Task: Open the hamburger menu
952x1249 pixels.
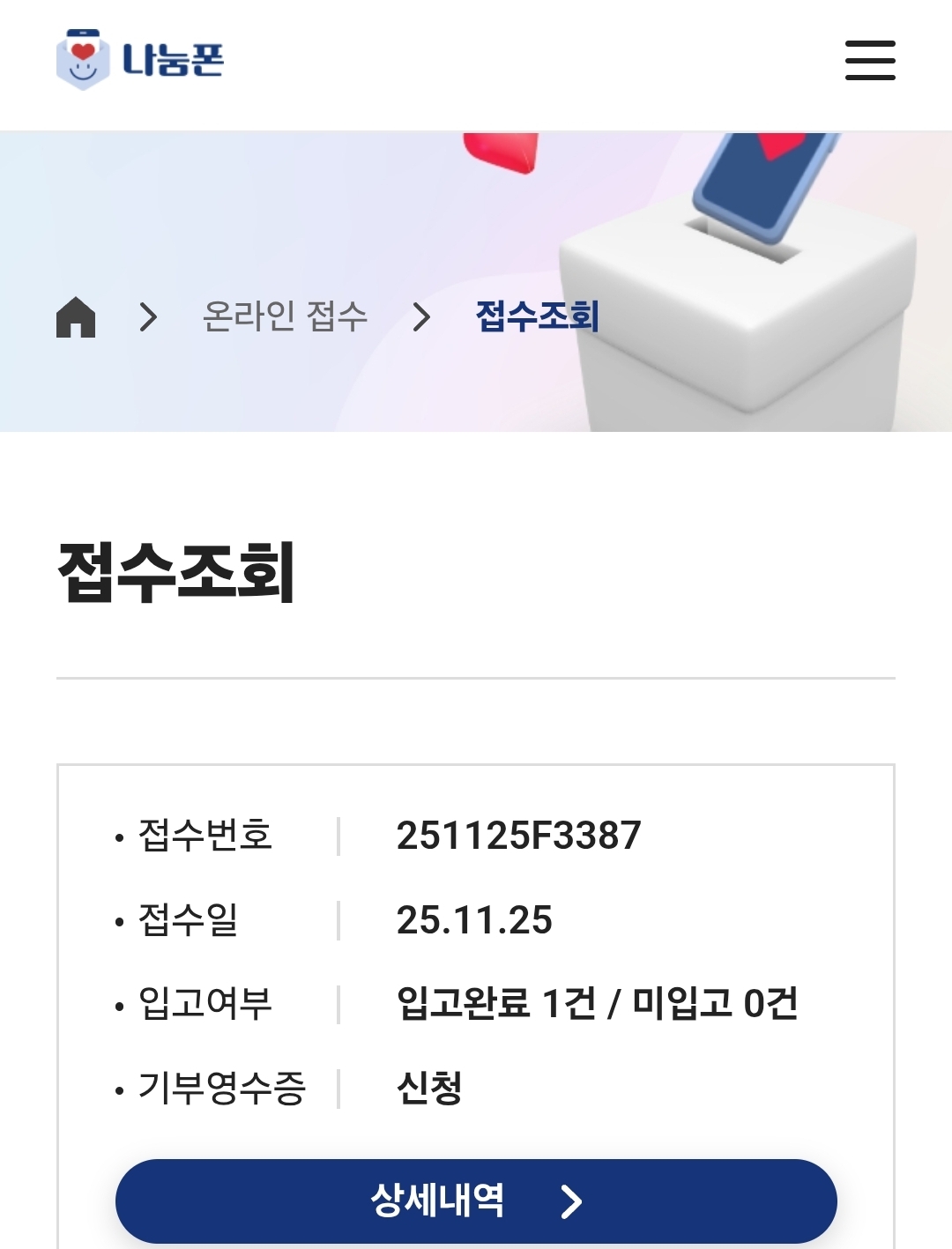Action: coord(870,60)
